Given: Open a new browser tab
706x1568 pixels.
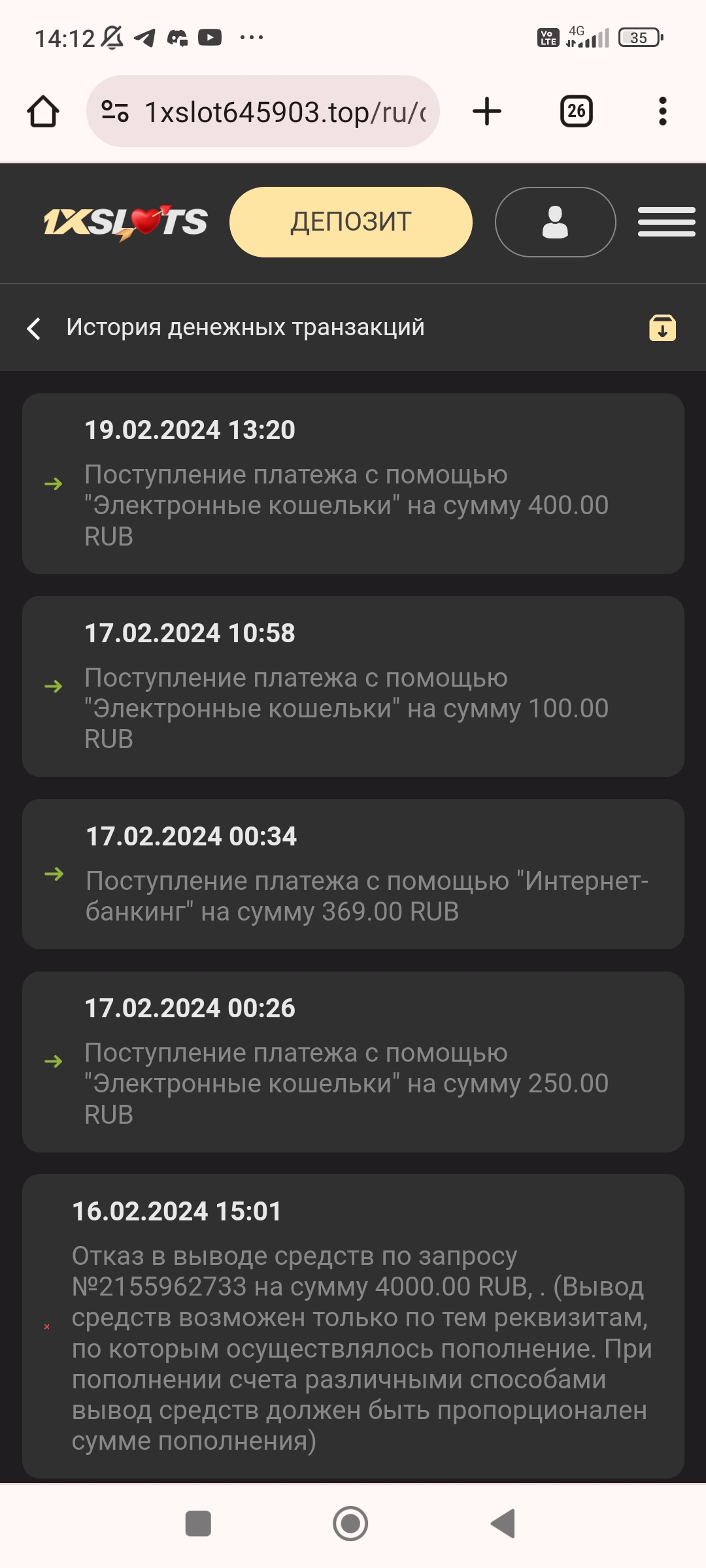Looking at the screenshot, I should [x=487, y=112].
